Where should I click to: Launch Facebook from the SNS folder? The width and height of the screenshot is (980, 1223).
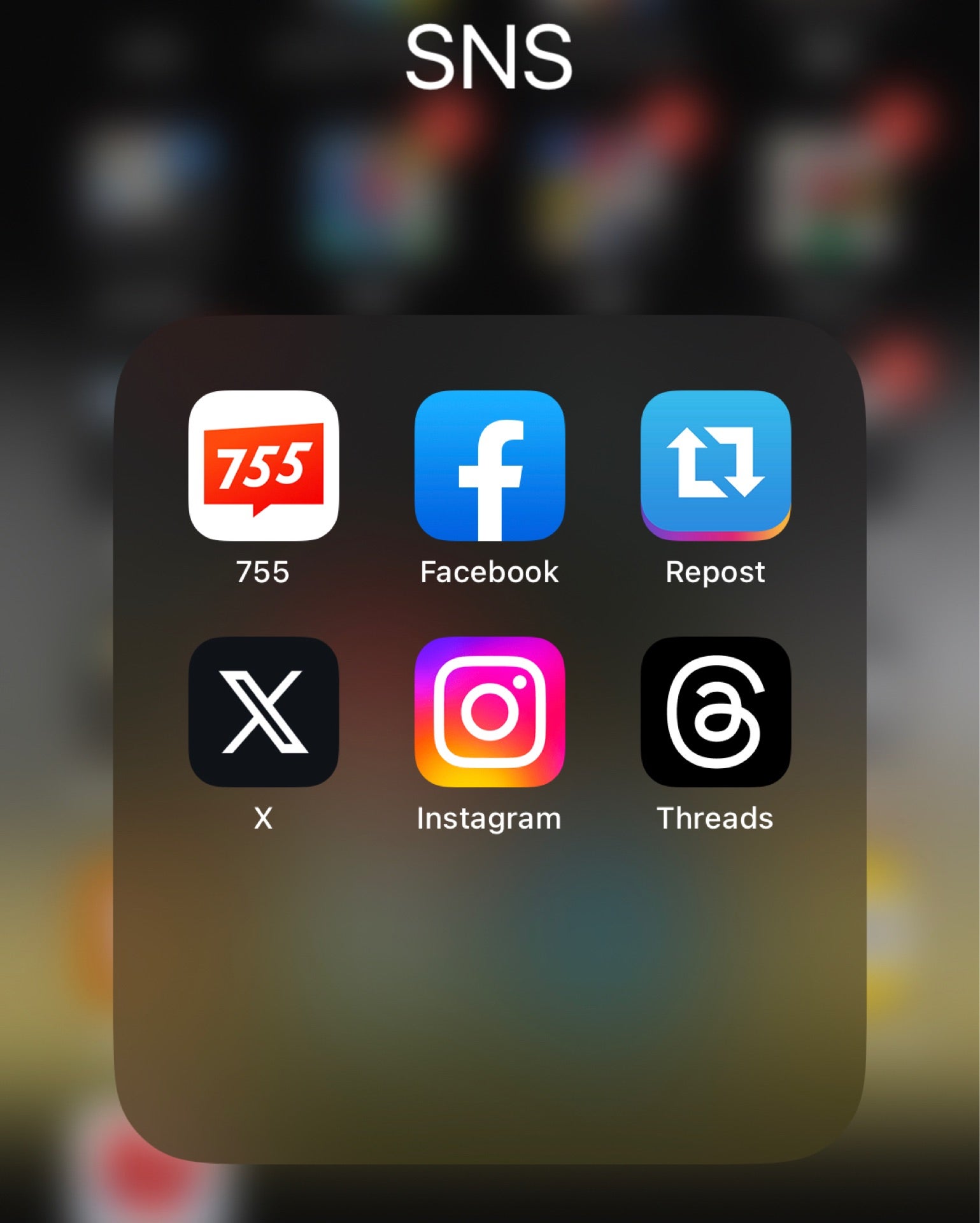pos(489,466)
